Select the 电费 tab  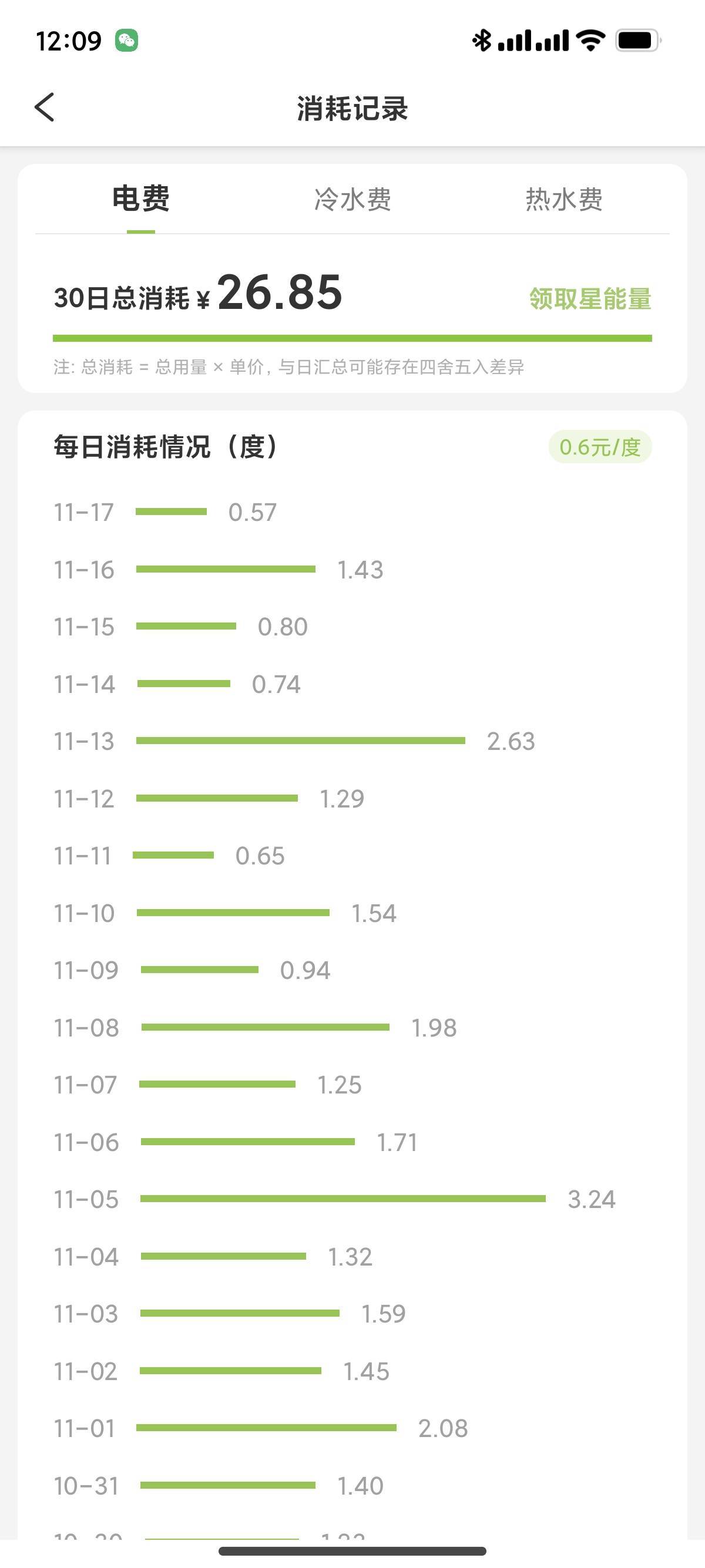click(140, 199)
